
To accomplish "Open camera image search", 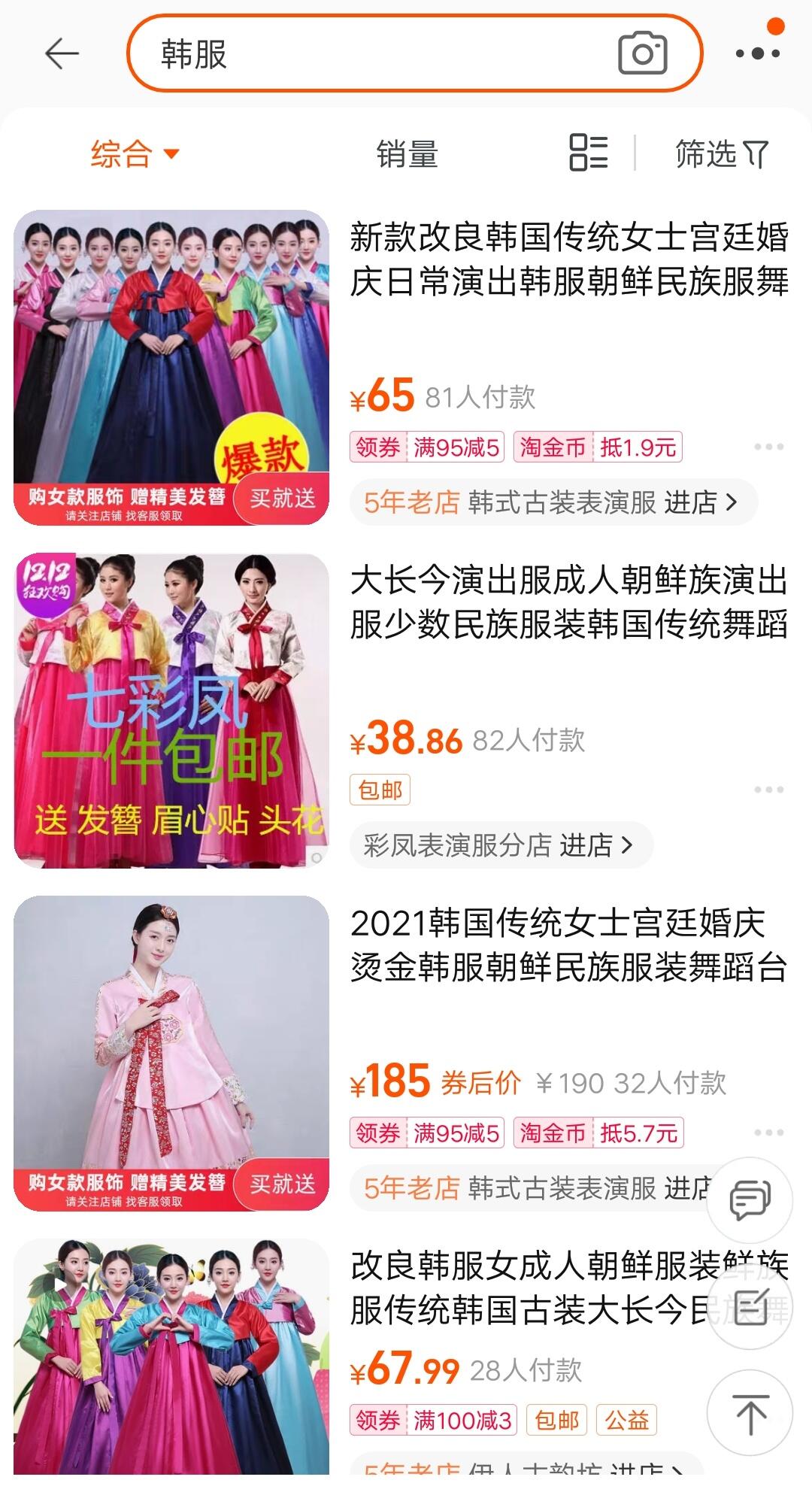I will click(642, 53).
